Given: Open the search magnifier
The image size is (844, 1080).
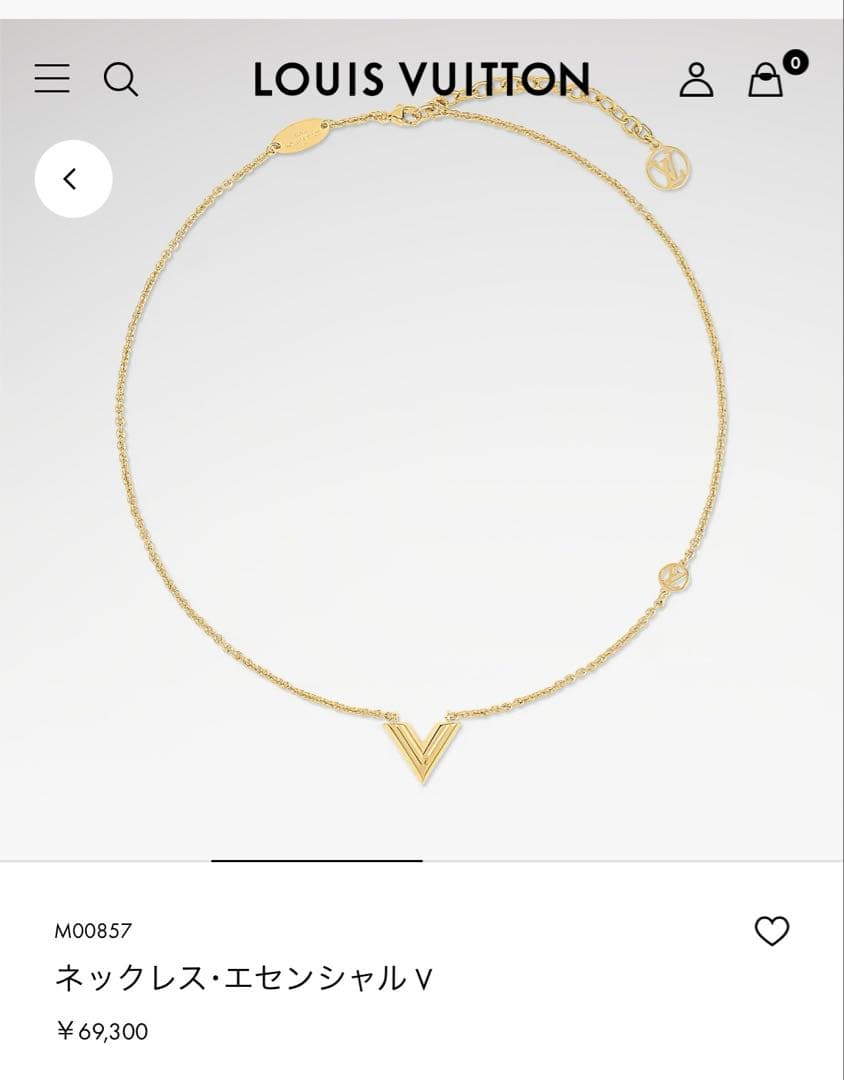Looking at the screenshot, I should [x=121, y=79].
